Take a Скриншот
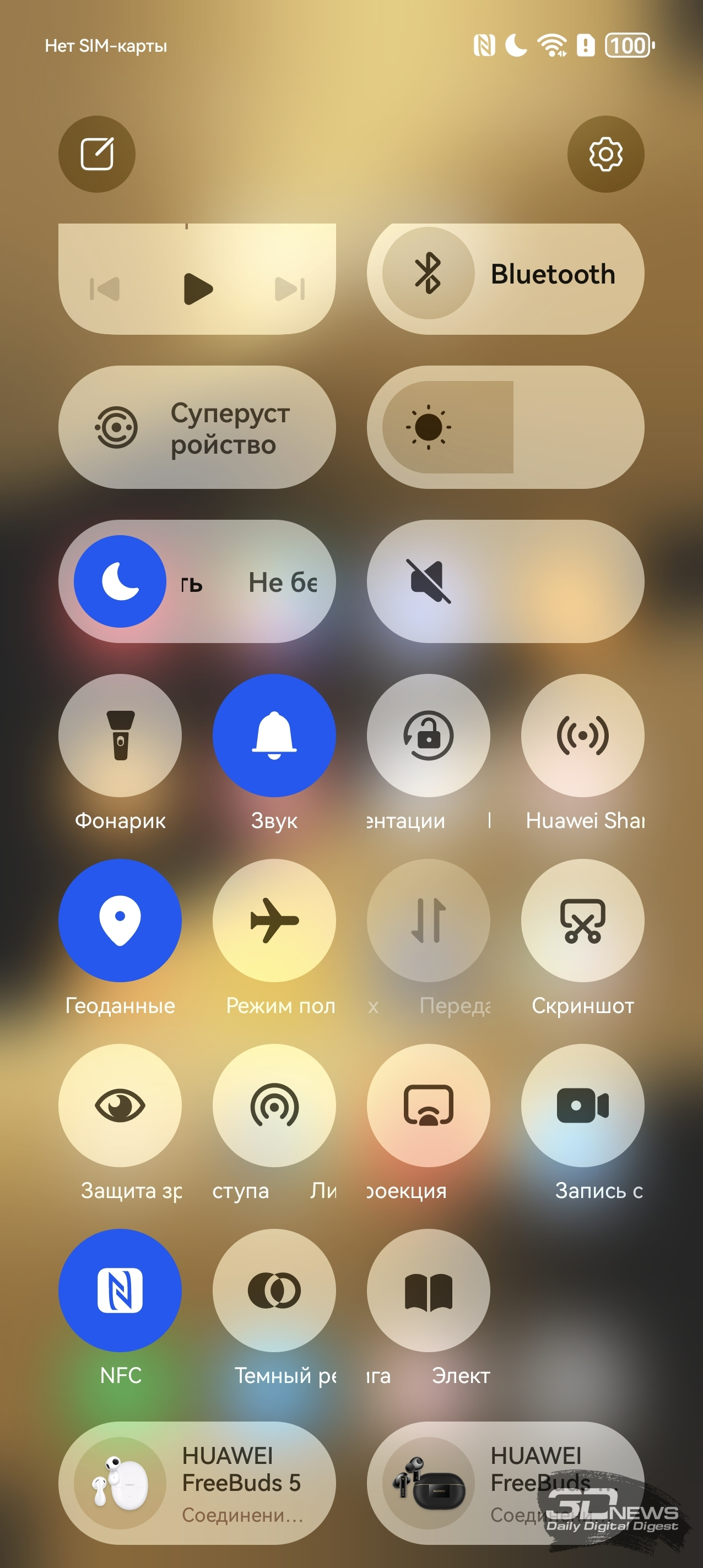 tap(582, 921)
